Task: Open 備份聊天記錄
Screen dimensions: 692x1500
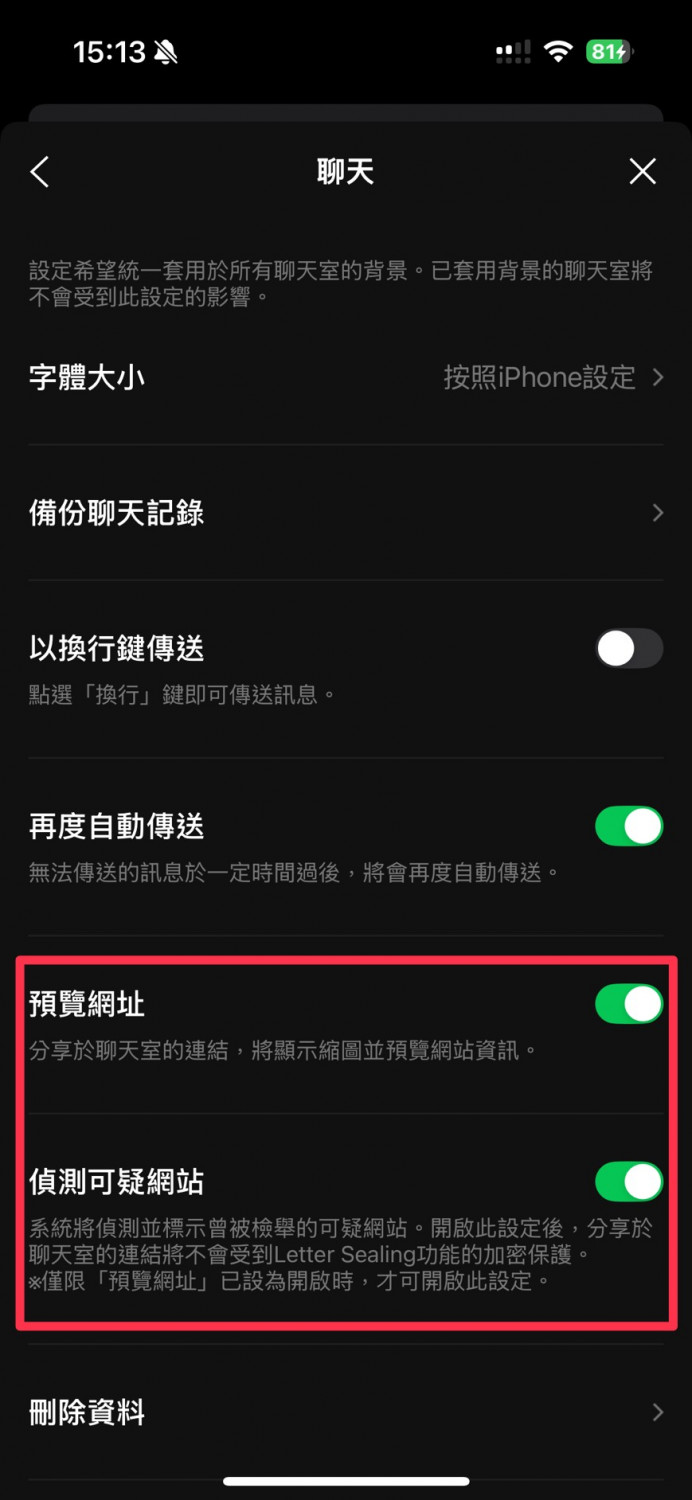Action: (346, 513)
